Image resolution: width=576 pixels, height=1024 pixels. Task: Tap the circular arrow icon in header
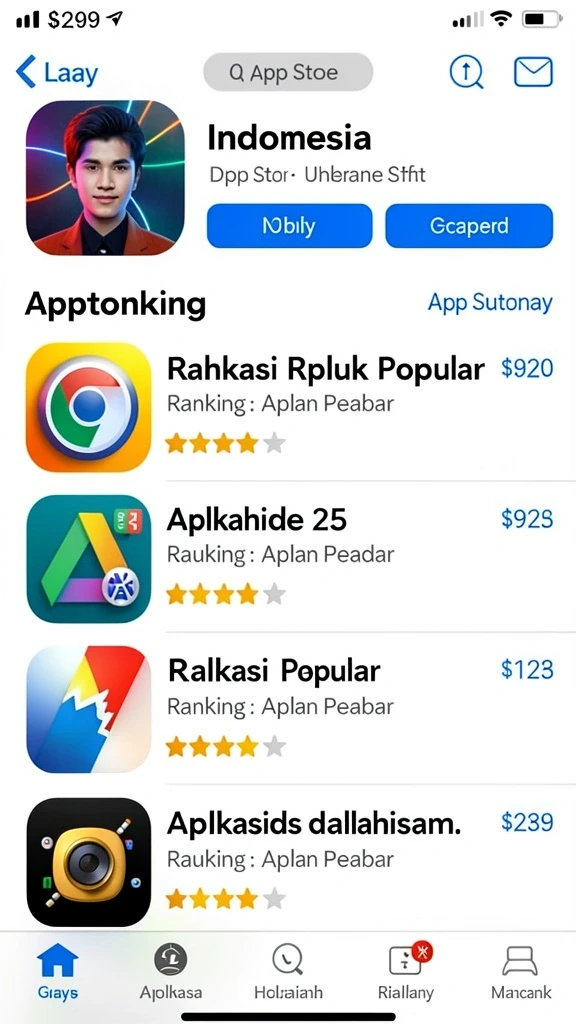[x=466, y=72]
